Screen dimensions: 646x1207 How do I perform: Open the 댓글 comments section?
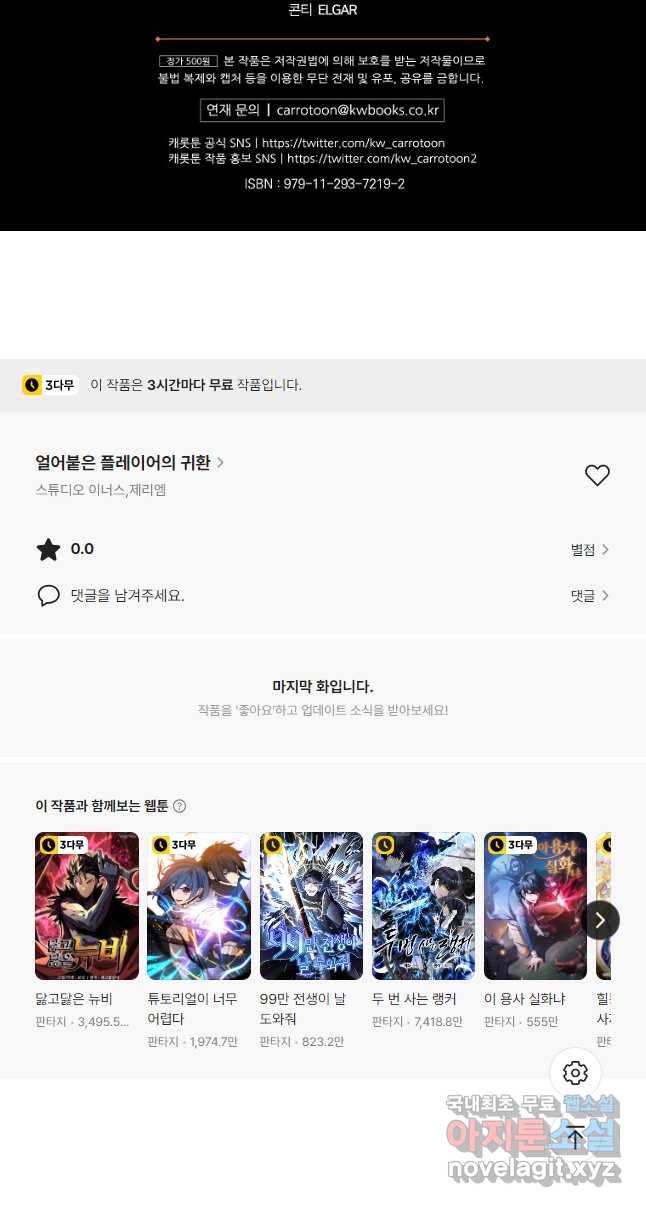[590, 596]
